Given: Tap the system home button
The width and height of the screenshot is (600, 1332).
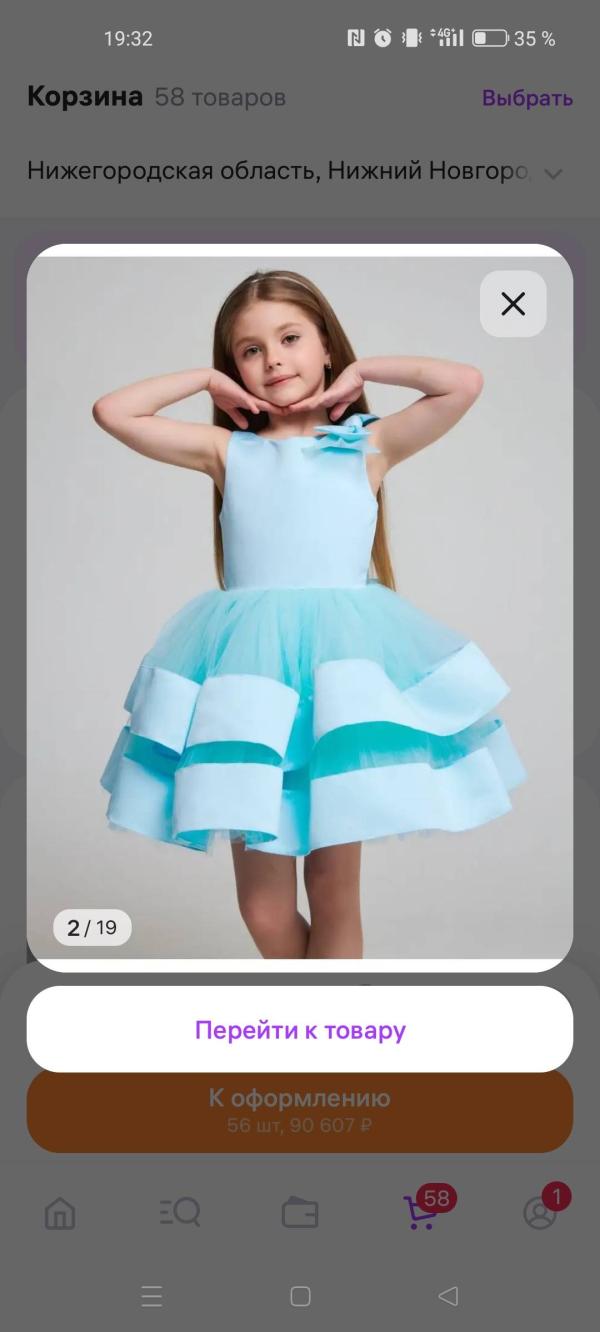Looking at the screenshot, I should pos(300,1296).
